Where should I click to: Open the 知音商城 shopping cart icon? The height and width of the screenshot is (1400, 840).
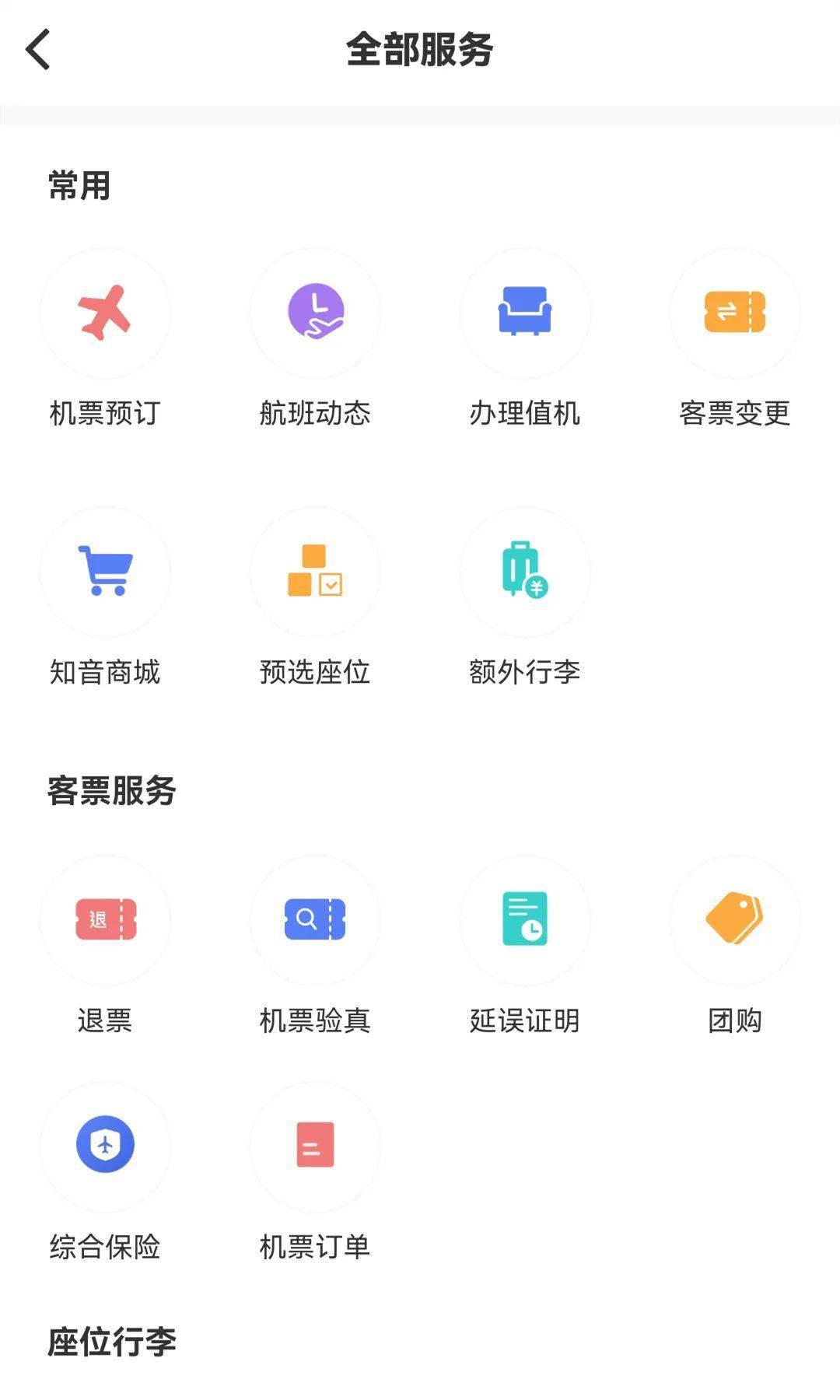pos(107,572)
